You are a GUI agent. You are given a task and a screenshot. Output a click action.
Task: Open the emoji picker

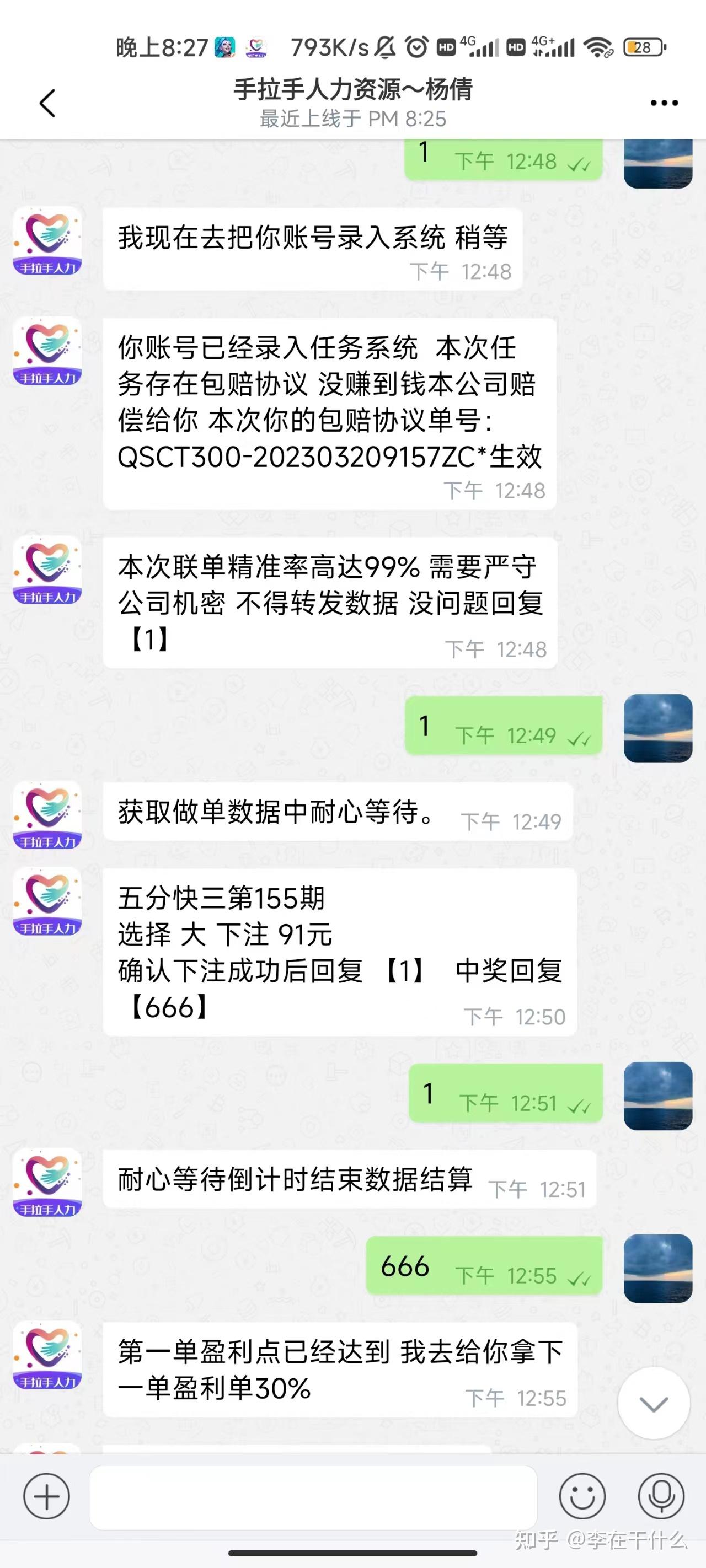click(582, 1496)
